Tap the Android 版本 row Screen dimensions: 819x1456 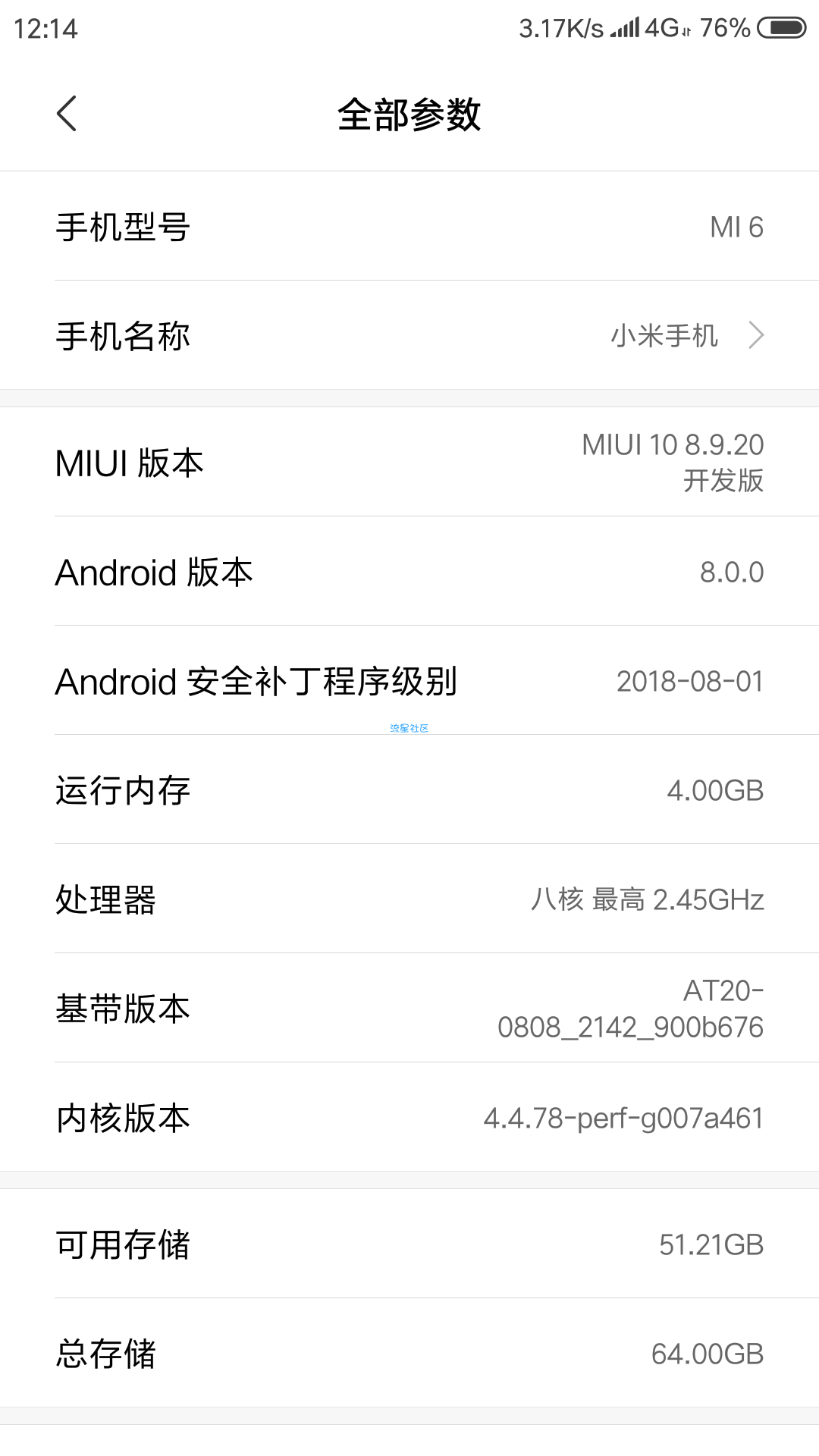(409, 571)
